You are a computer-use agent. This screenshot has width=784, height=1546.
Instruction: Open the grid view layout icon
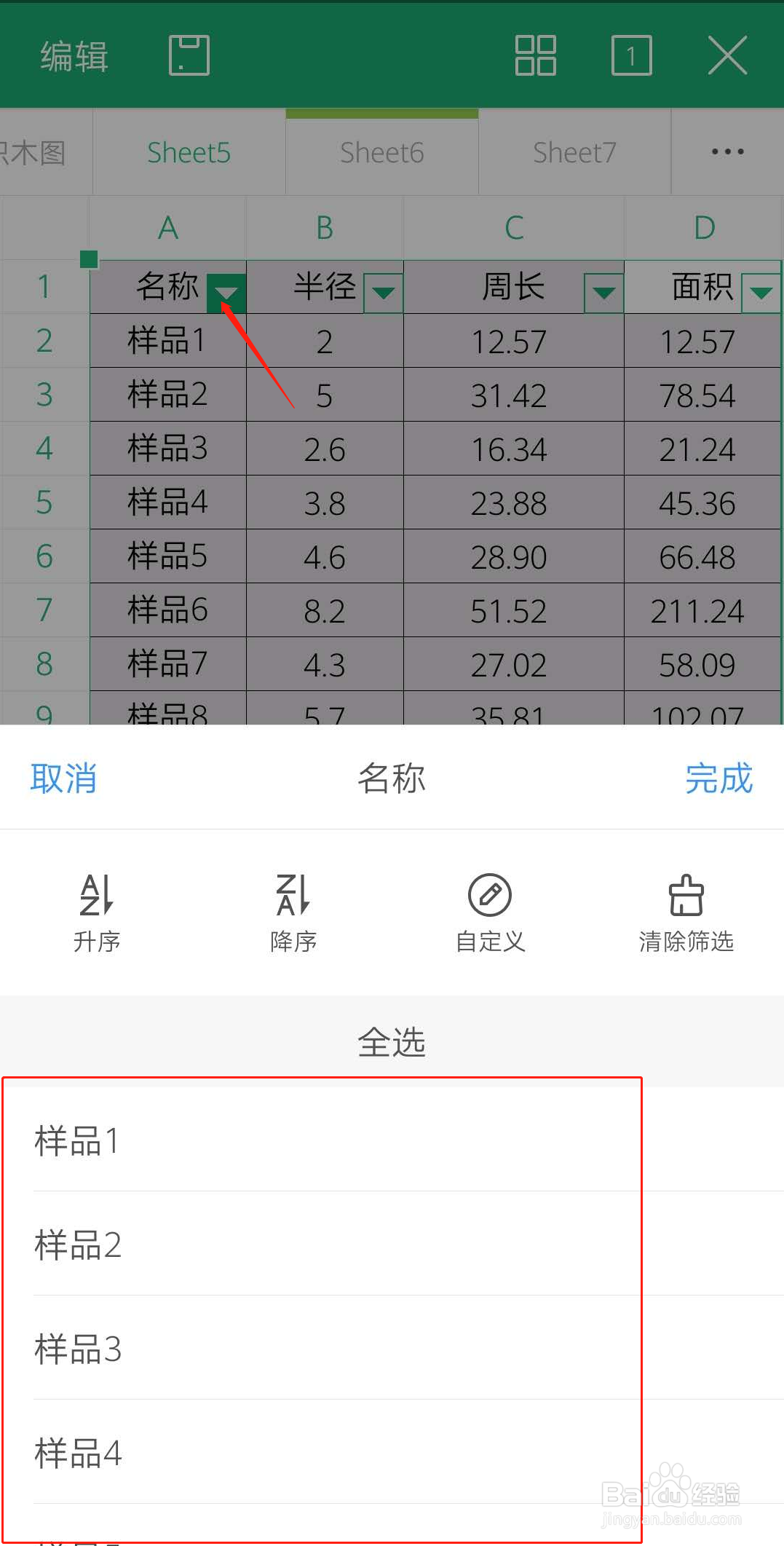coord(536,55)
